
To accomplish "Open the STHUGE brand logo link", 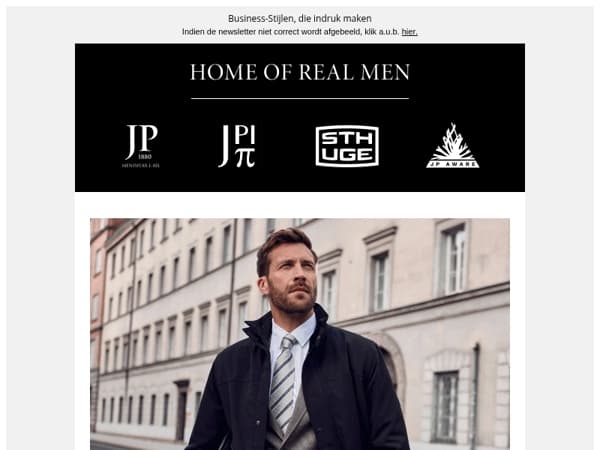I will pos(347,146).
